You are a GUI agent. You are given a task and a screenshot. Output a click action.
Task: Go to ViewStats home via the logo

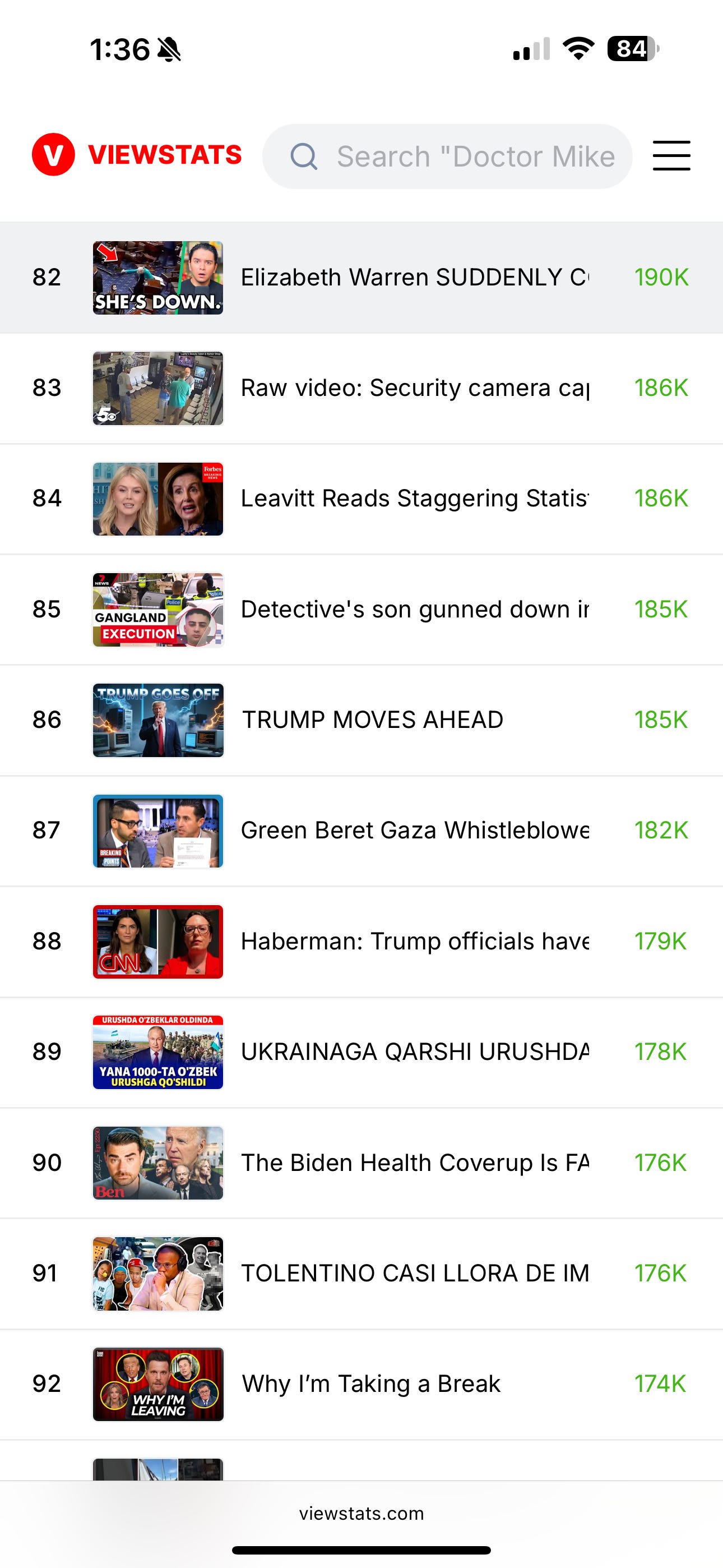click(137, 155)
